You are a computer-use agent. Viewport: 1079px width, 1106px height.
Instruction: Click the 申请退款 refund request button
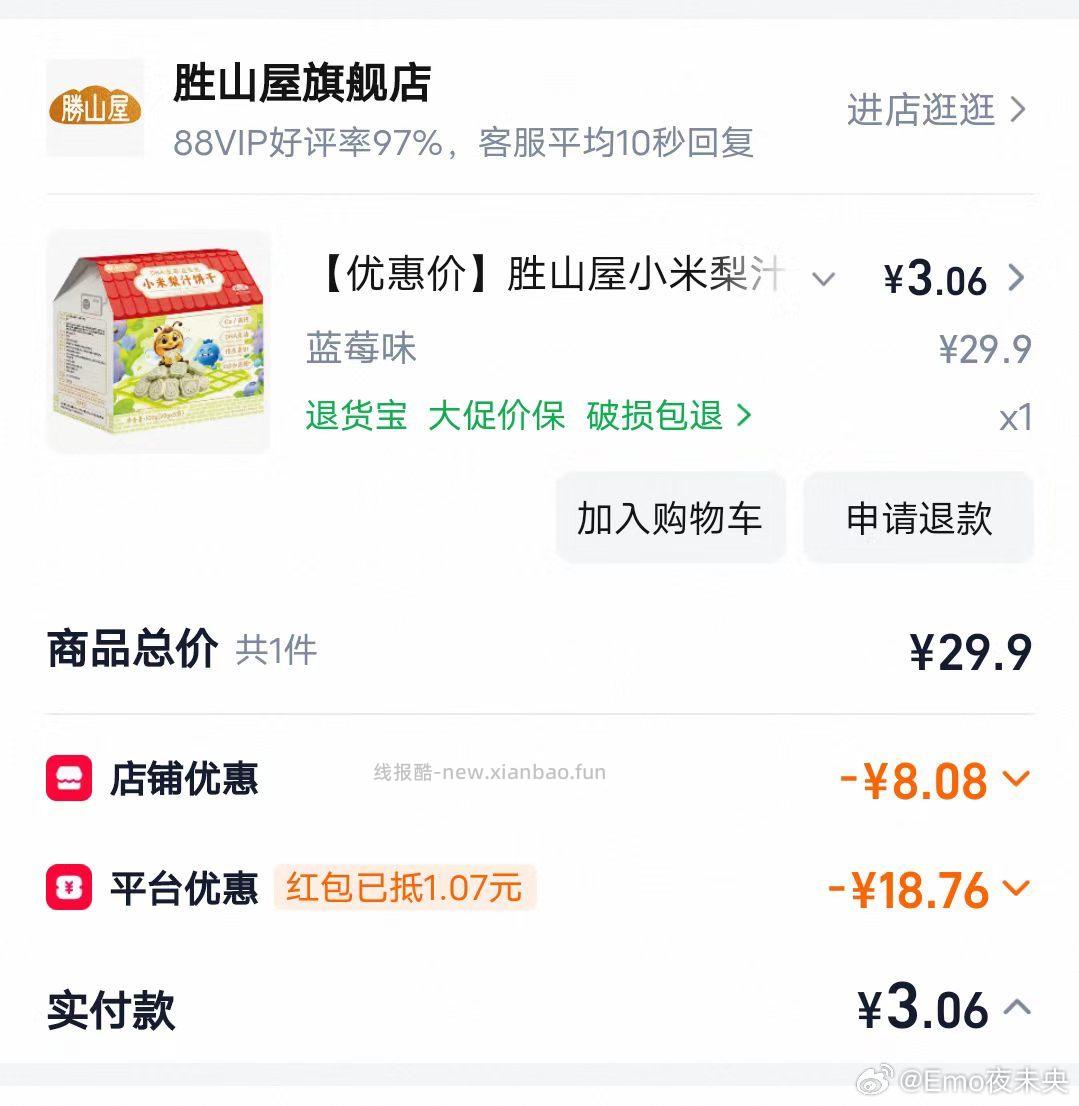click(x=916, y=517)
